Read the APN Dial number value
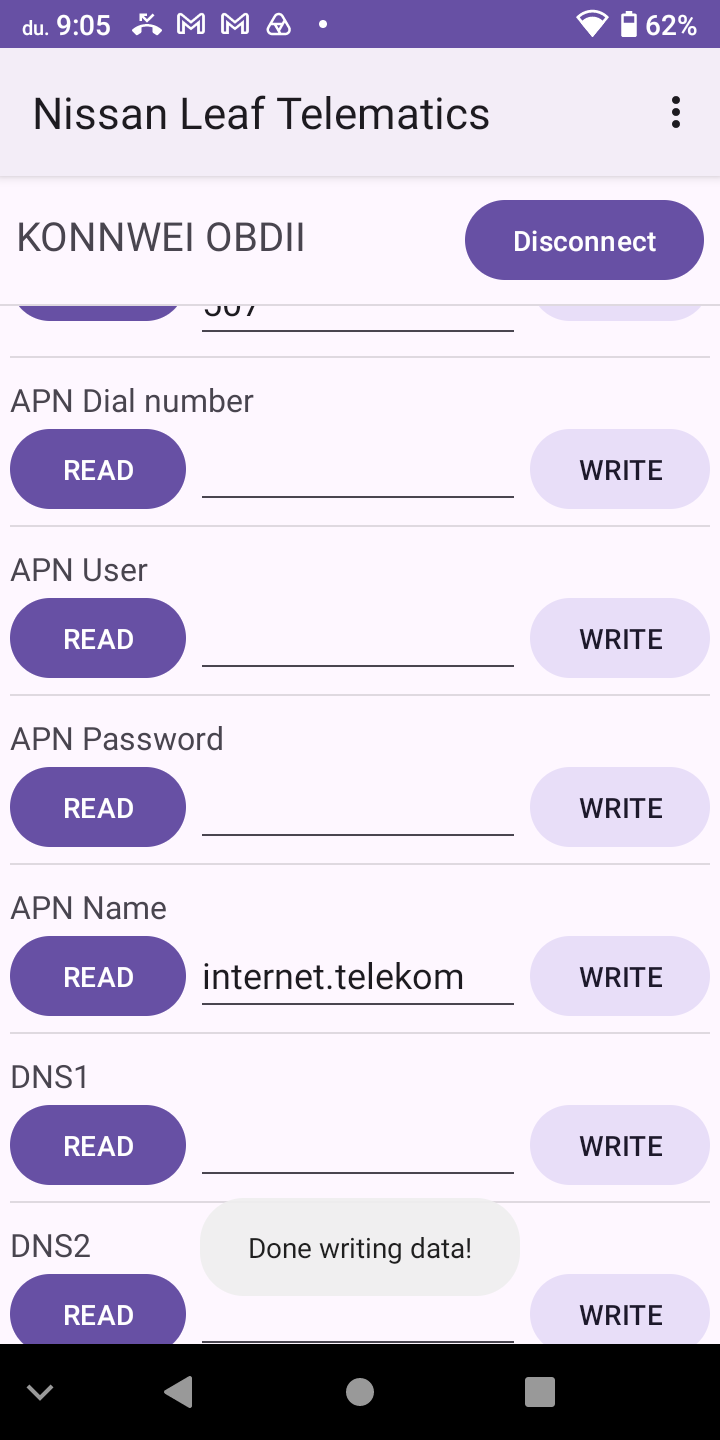 tap(98, 469)
